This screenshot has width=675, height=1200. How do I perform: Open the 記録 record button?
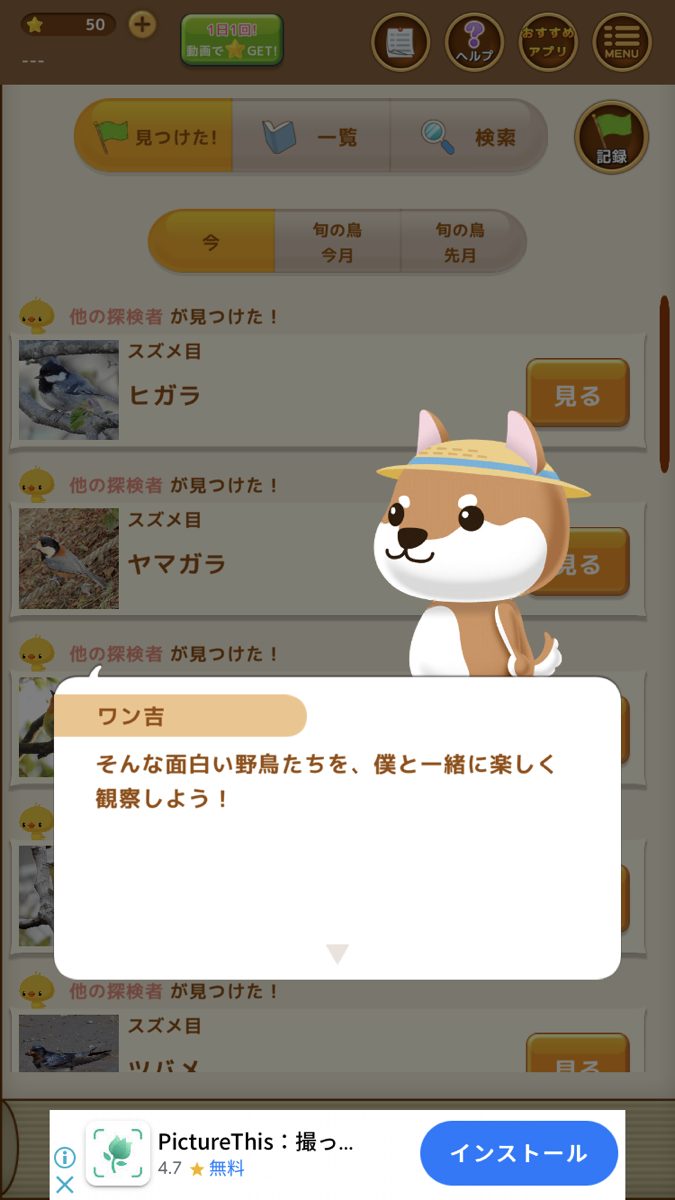[x=611, y=137]
